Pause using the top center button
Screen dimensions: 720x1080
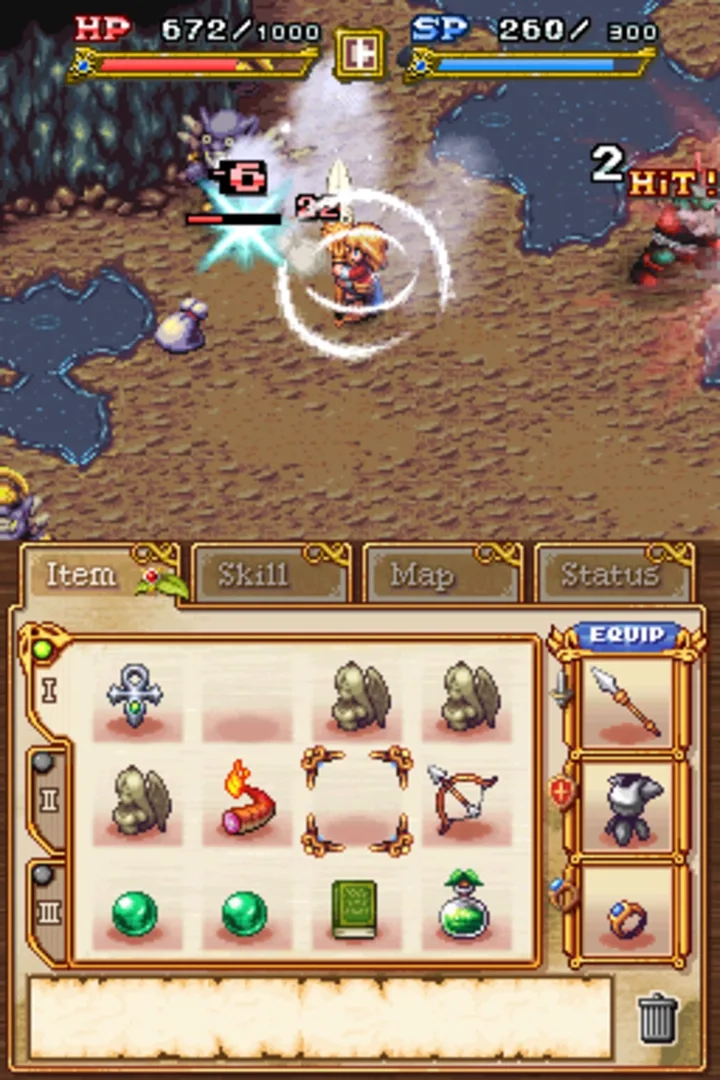[359, 53]
